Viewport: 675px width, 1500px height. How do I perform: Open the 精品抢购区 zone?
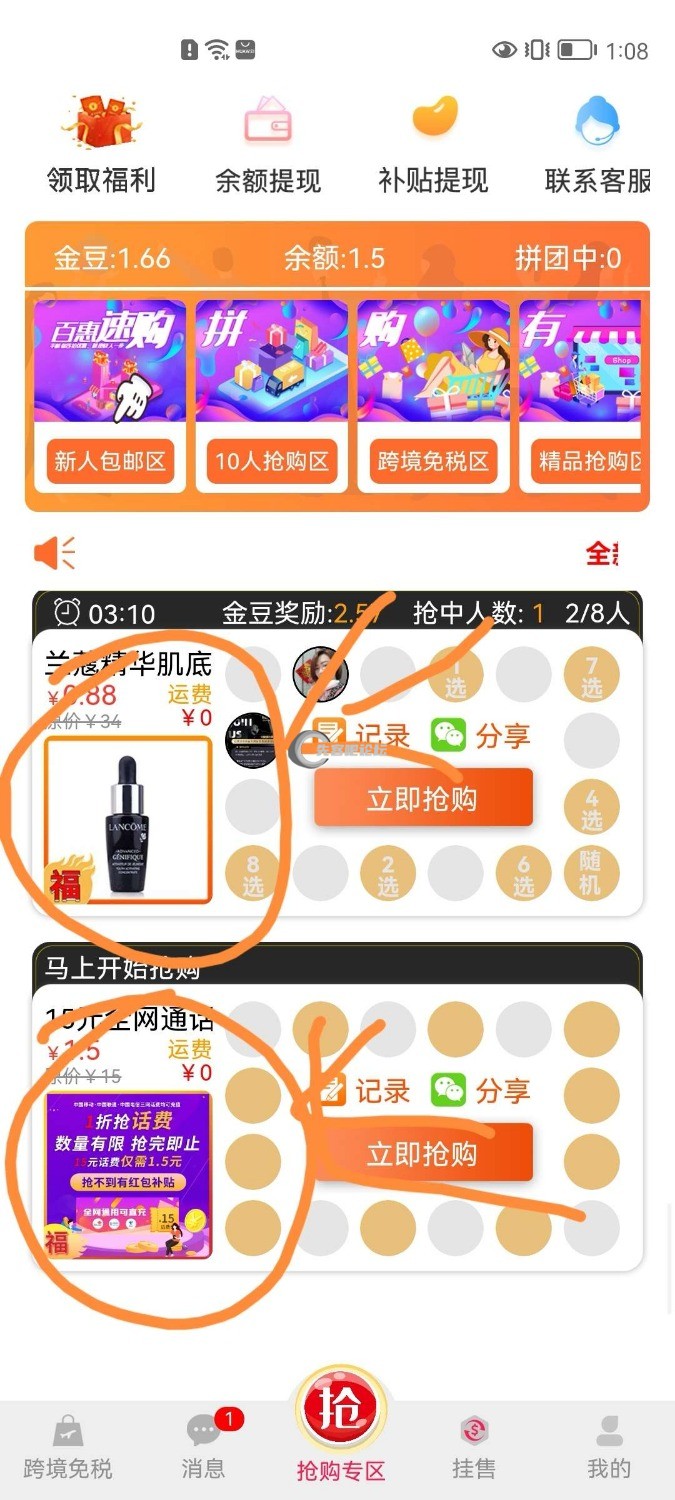pyautogui.click(x=590, y=461)
